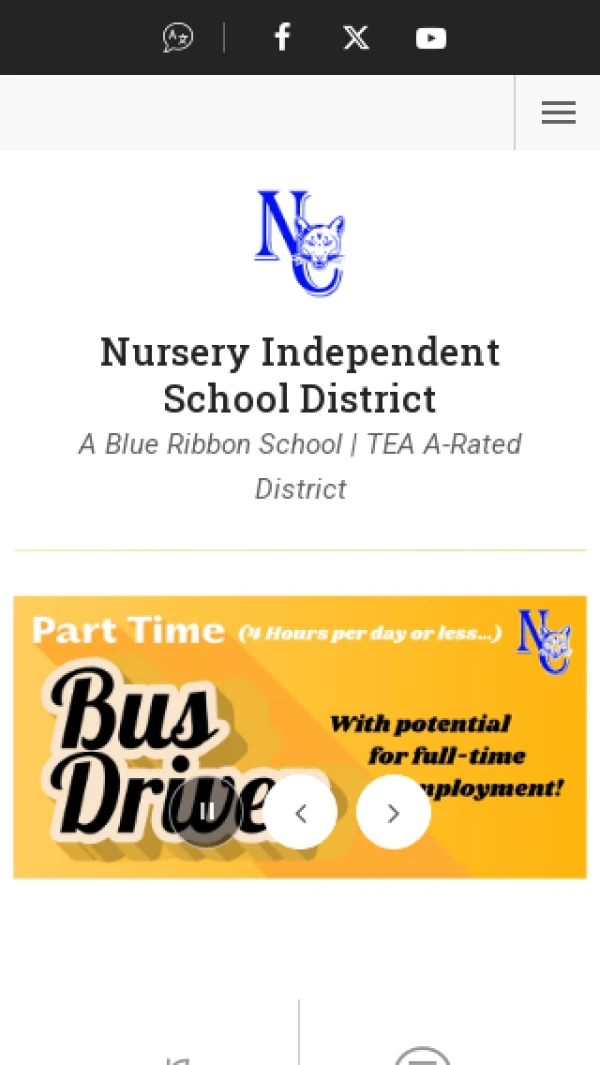Screen dimensions: 600x1065
Task: Show the previous slide
Action: click(301, 812)
